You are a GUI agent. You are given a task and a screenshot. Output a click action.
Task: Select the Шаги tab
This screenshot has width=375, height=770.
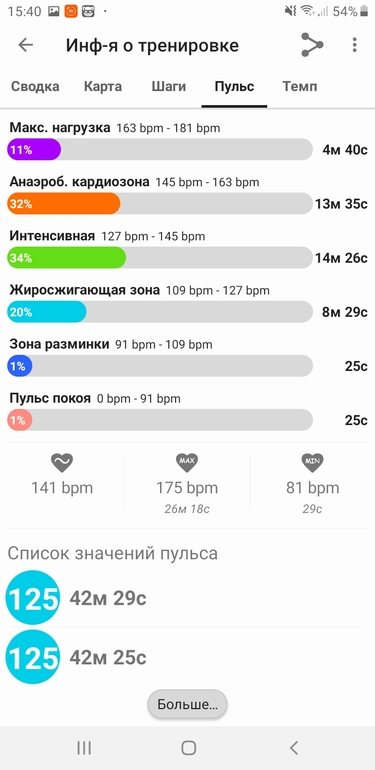[x=168, y=87]
